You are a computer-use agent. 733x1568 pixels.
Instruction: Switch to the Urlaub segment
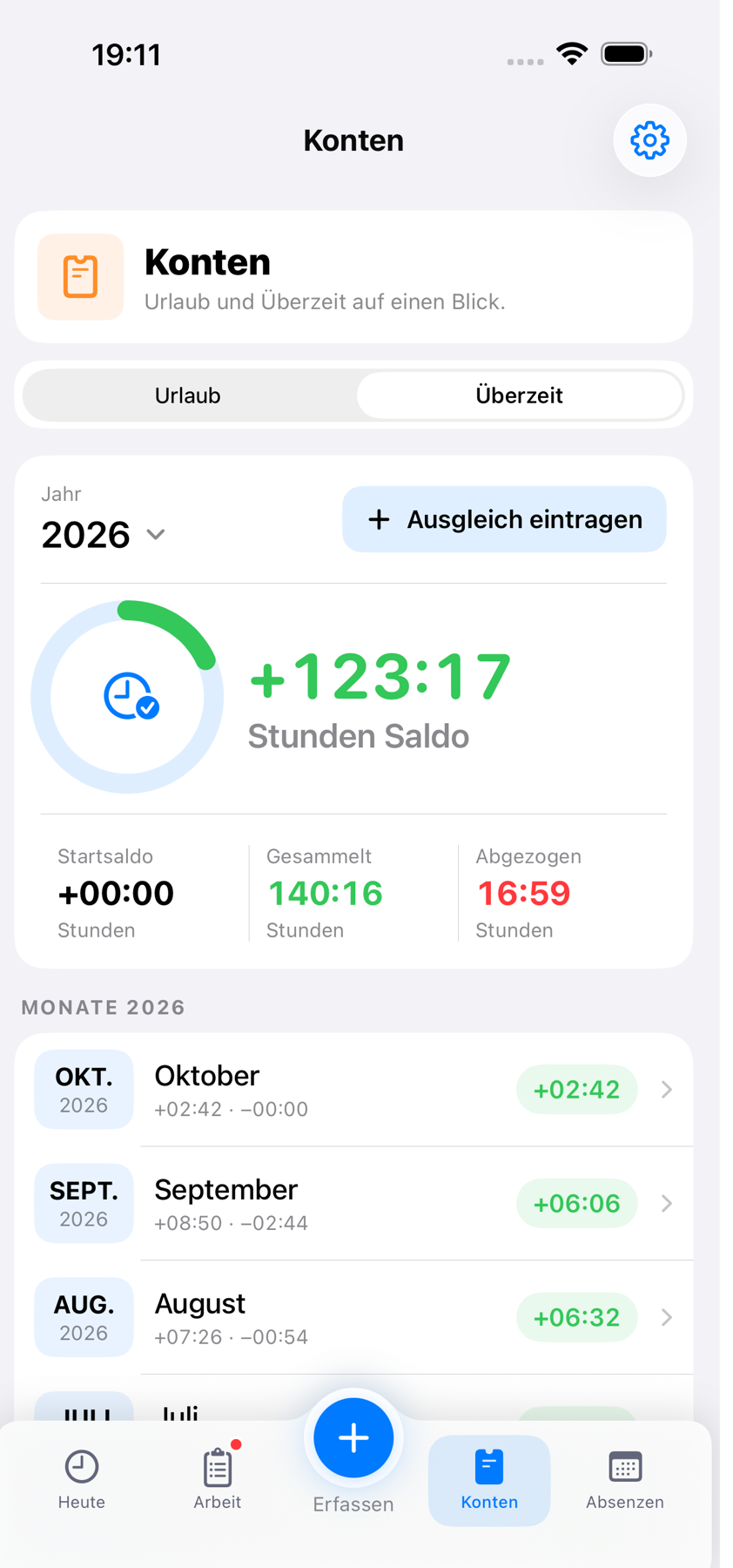pos(188,395)
